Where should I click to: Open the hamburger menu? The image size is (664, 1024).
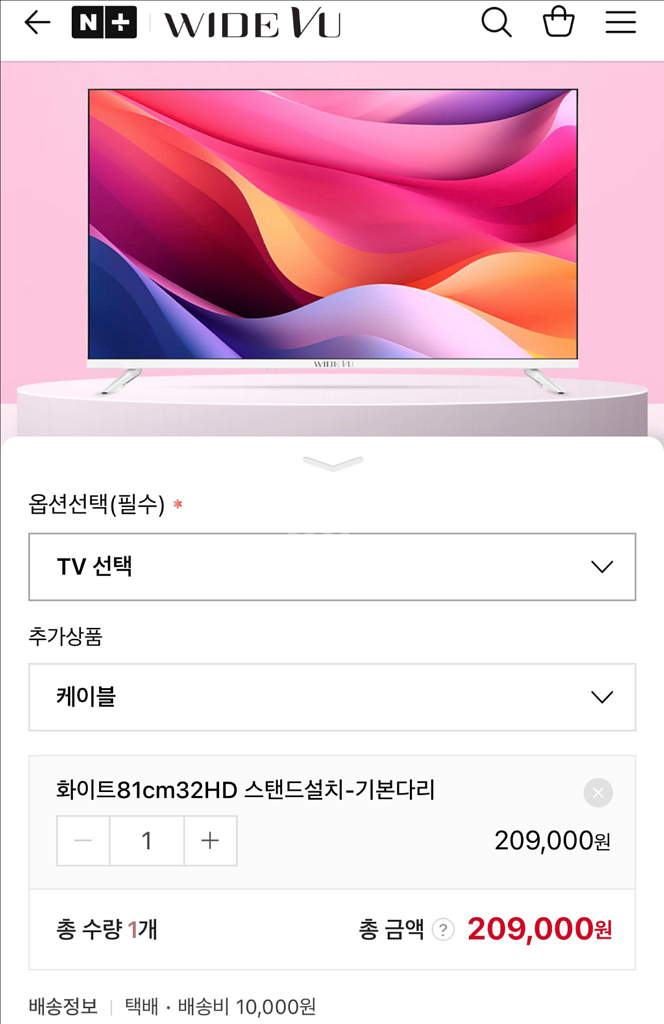point(620,22)
